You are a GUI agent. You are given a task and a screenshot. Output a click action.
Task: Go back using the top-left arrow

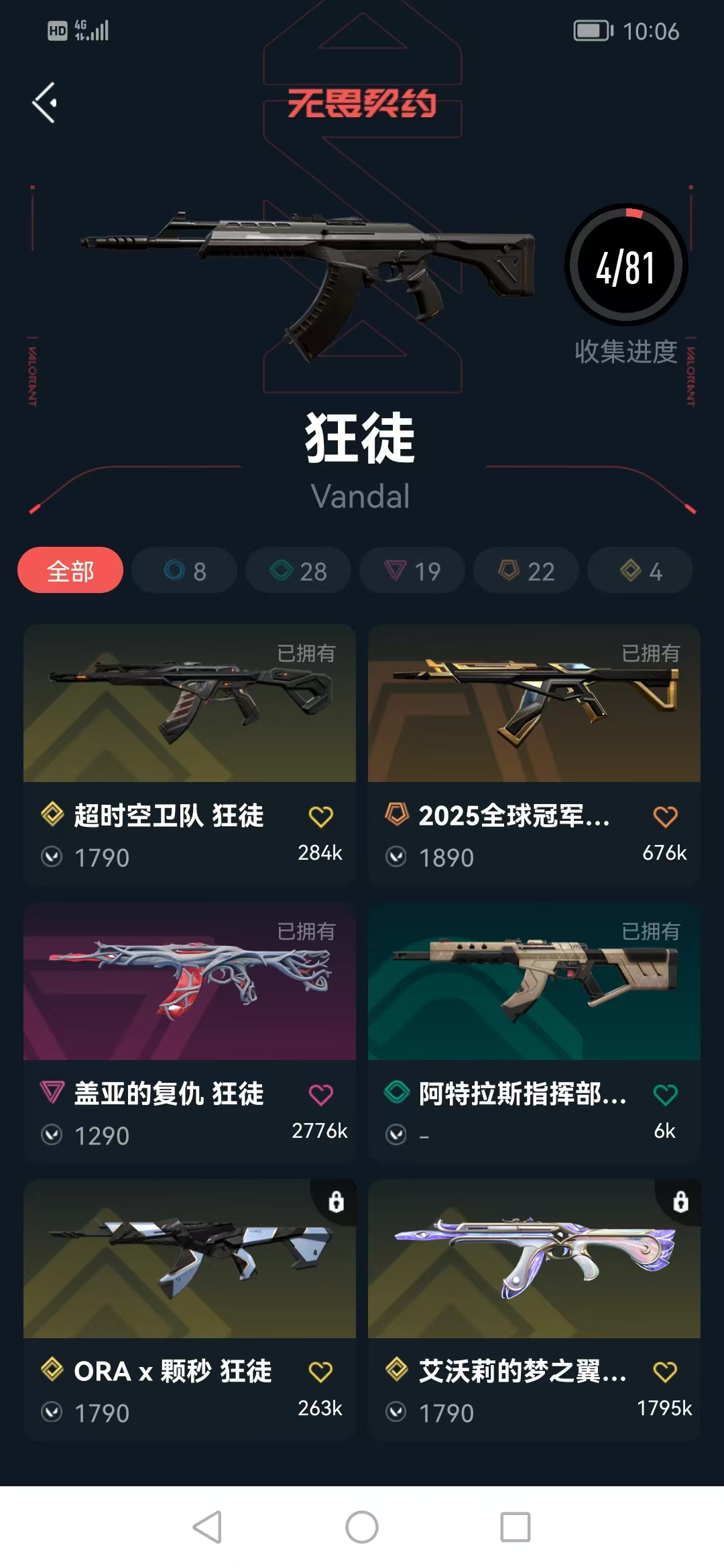coord(44,103)
